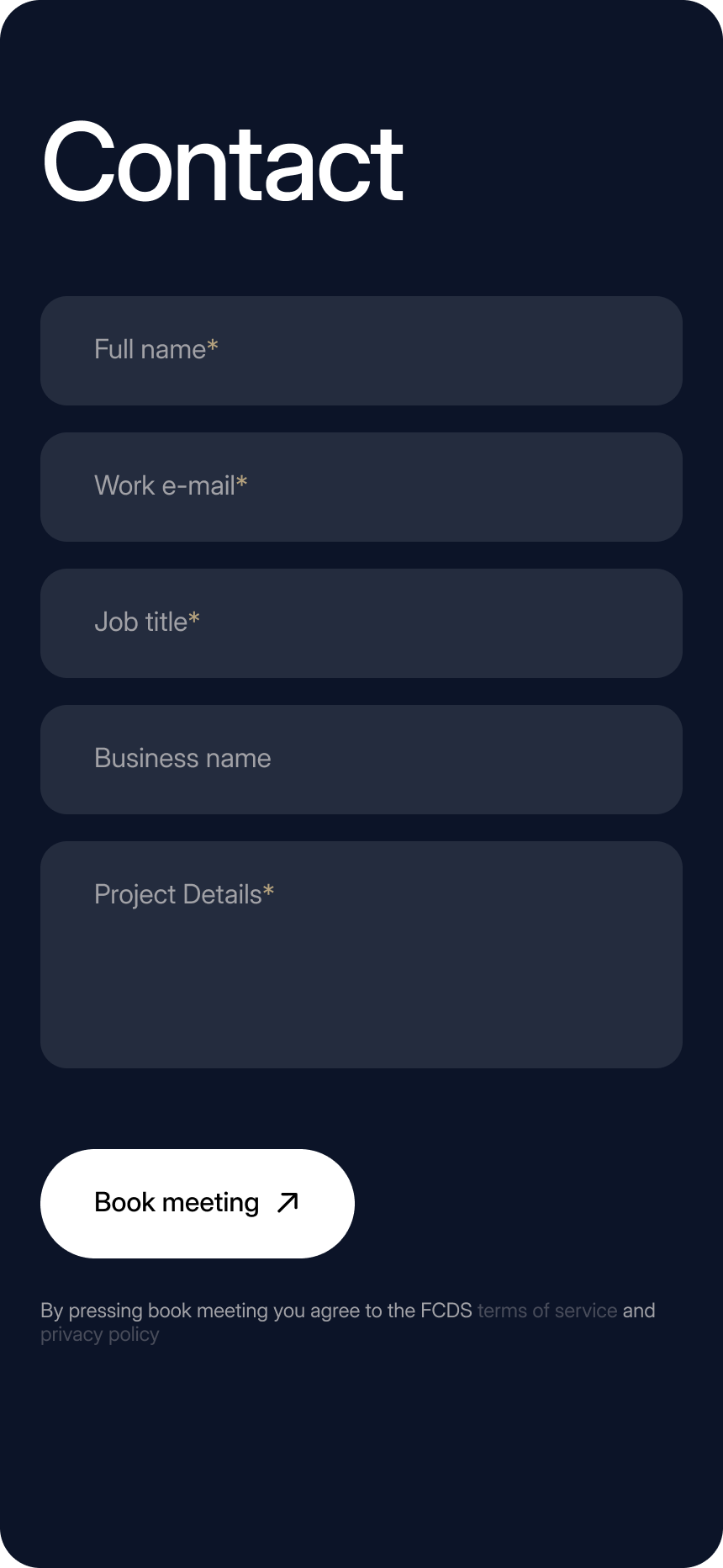Screen dimensions: 723x1568
Task: Open the terms of service link
Action: [547, 1311]
